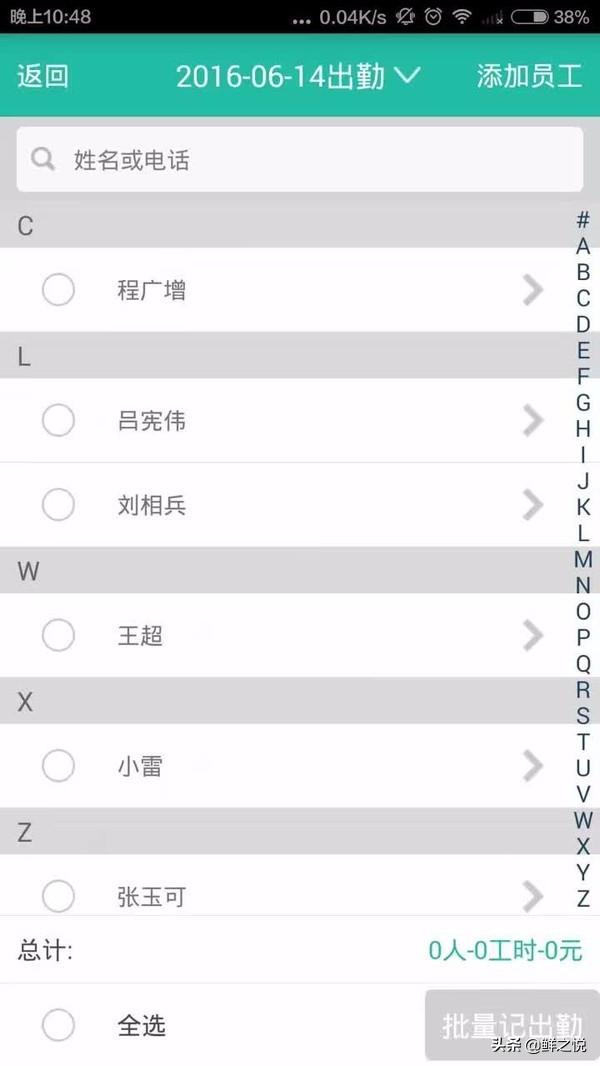Tick the checkbox beside 小雷
Viewport: 600px width, 1066px height.
tap(58, 766)
